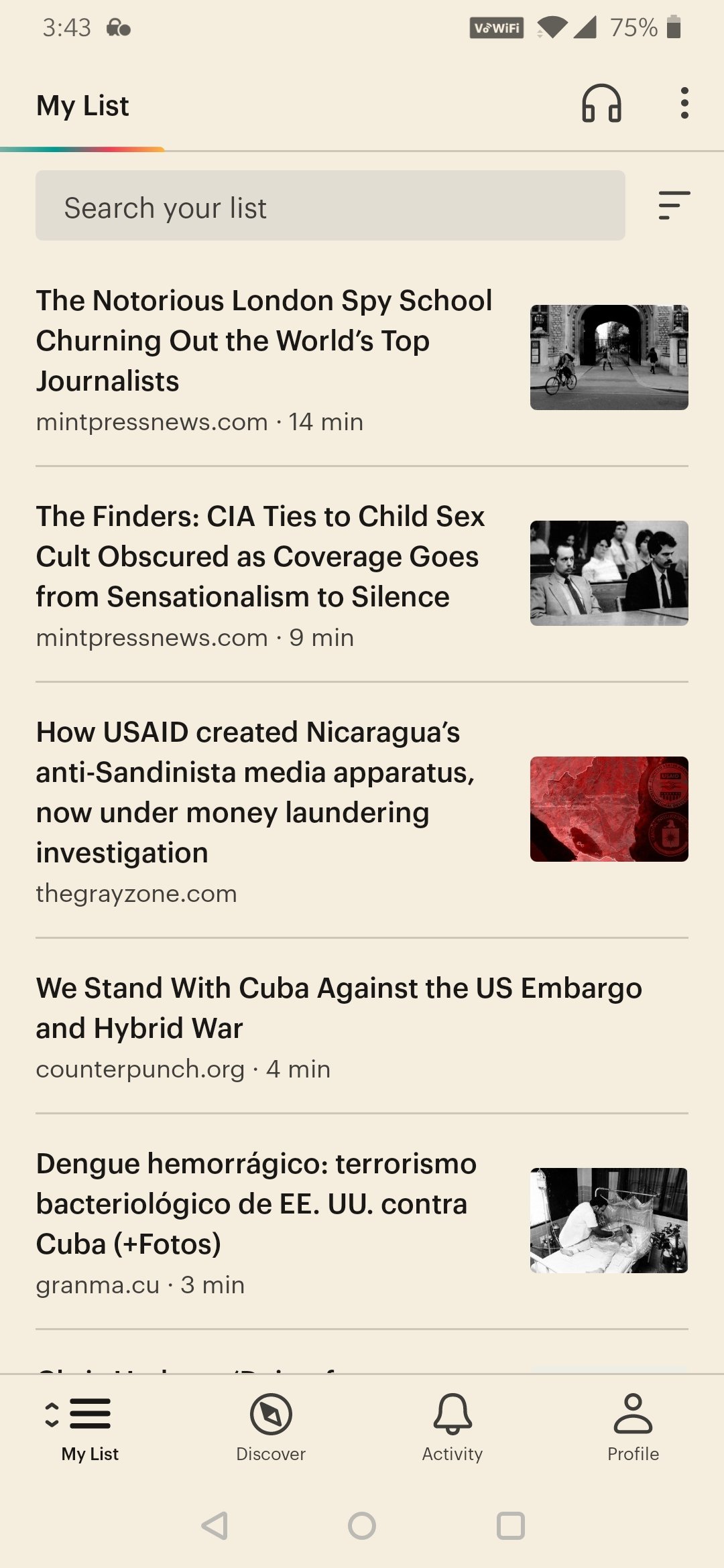Read The Finders CIA article

click(260, 556)
